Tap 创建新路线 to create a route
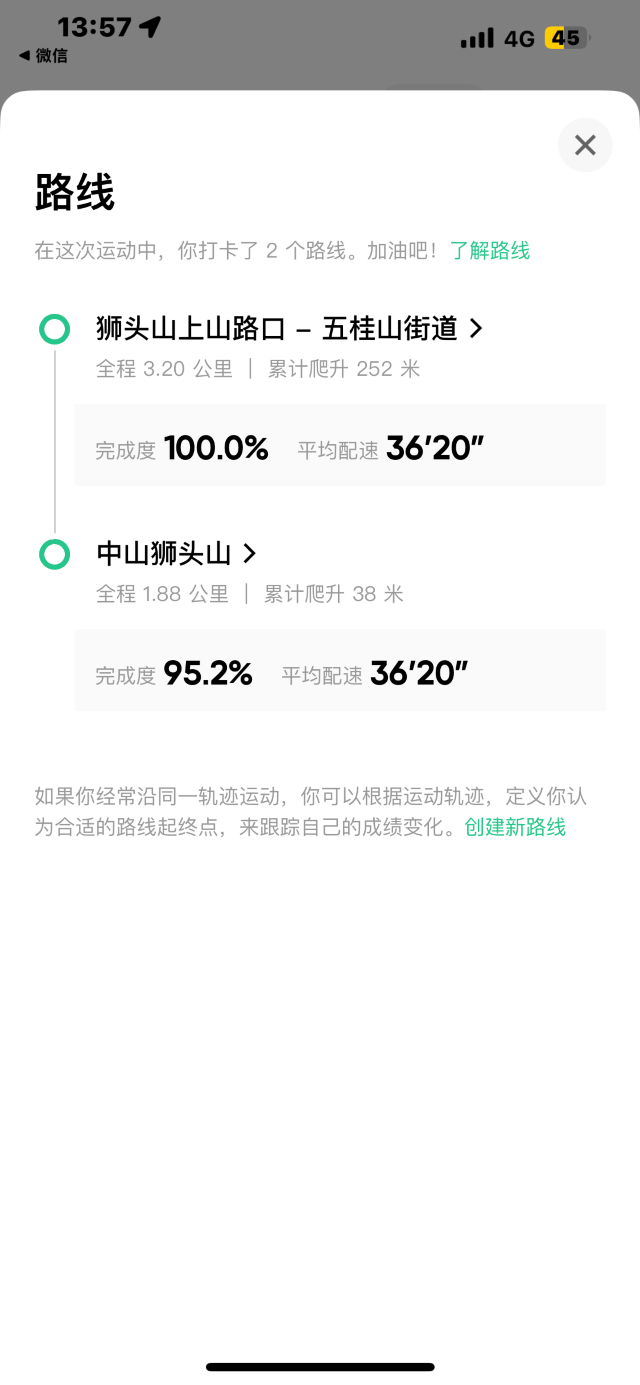 tap(515, 827)
